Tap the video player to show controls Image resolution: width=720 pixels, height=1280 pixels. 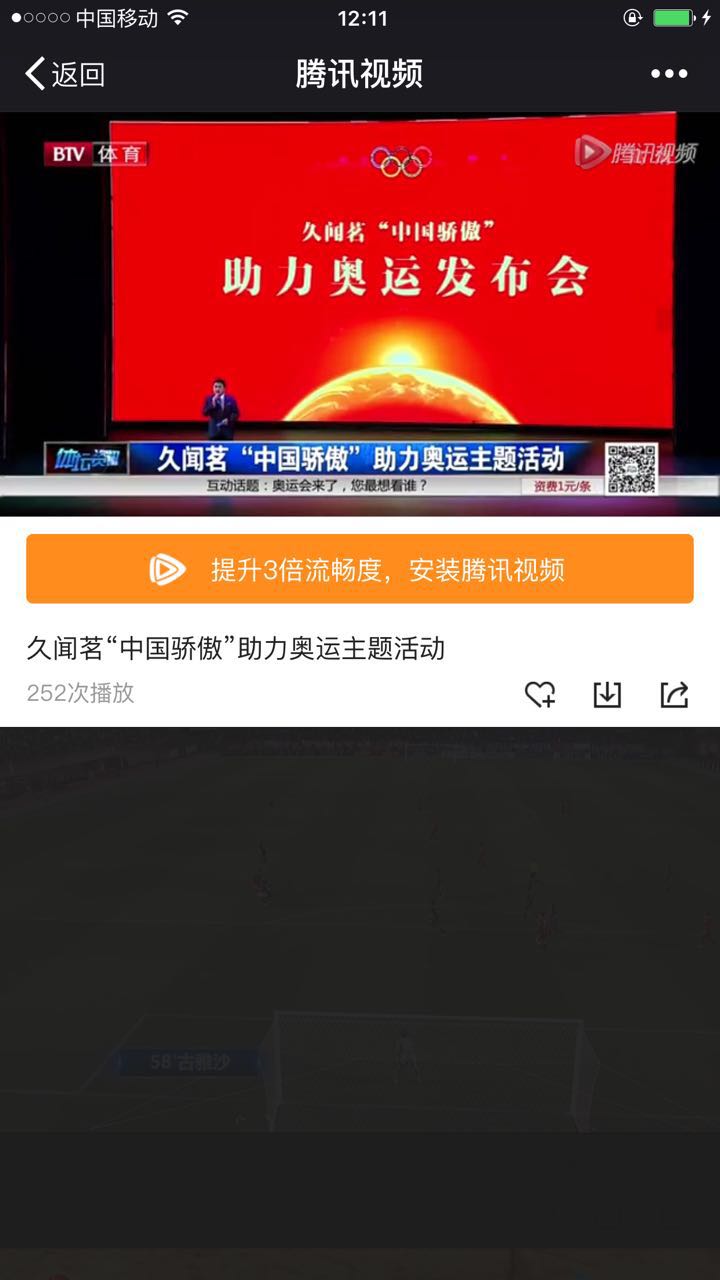[x=360, y=313]
